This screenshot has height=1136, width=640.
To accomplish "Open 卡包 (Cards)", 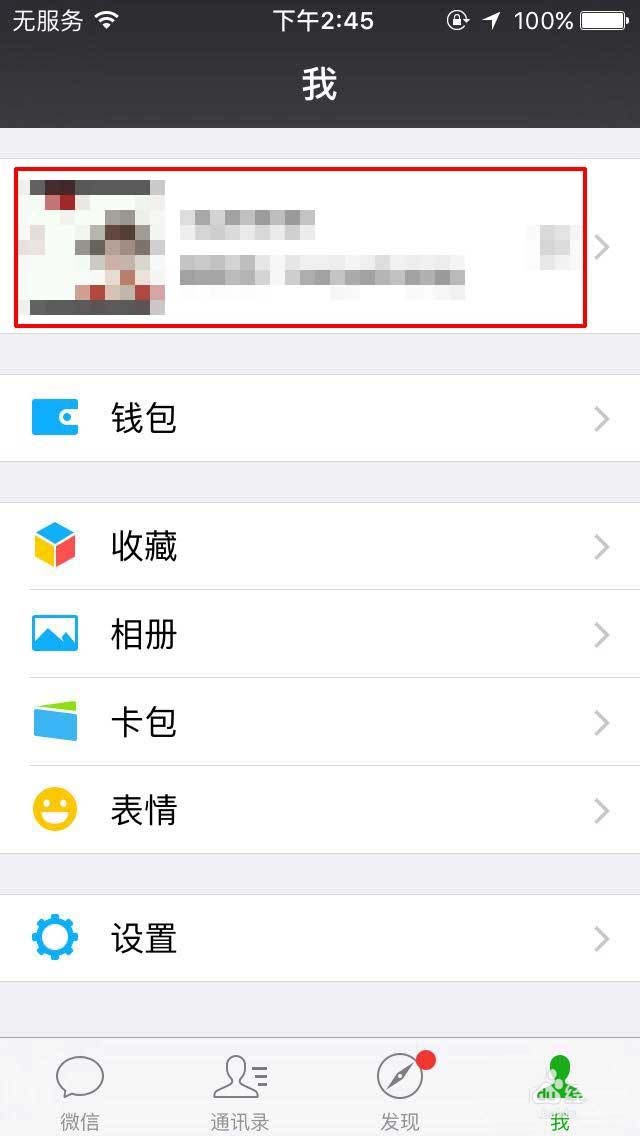I will pos(320,722).
